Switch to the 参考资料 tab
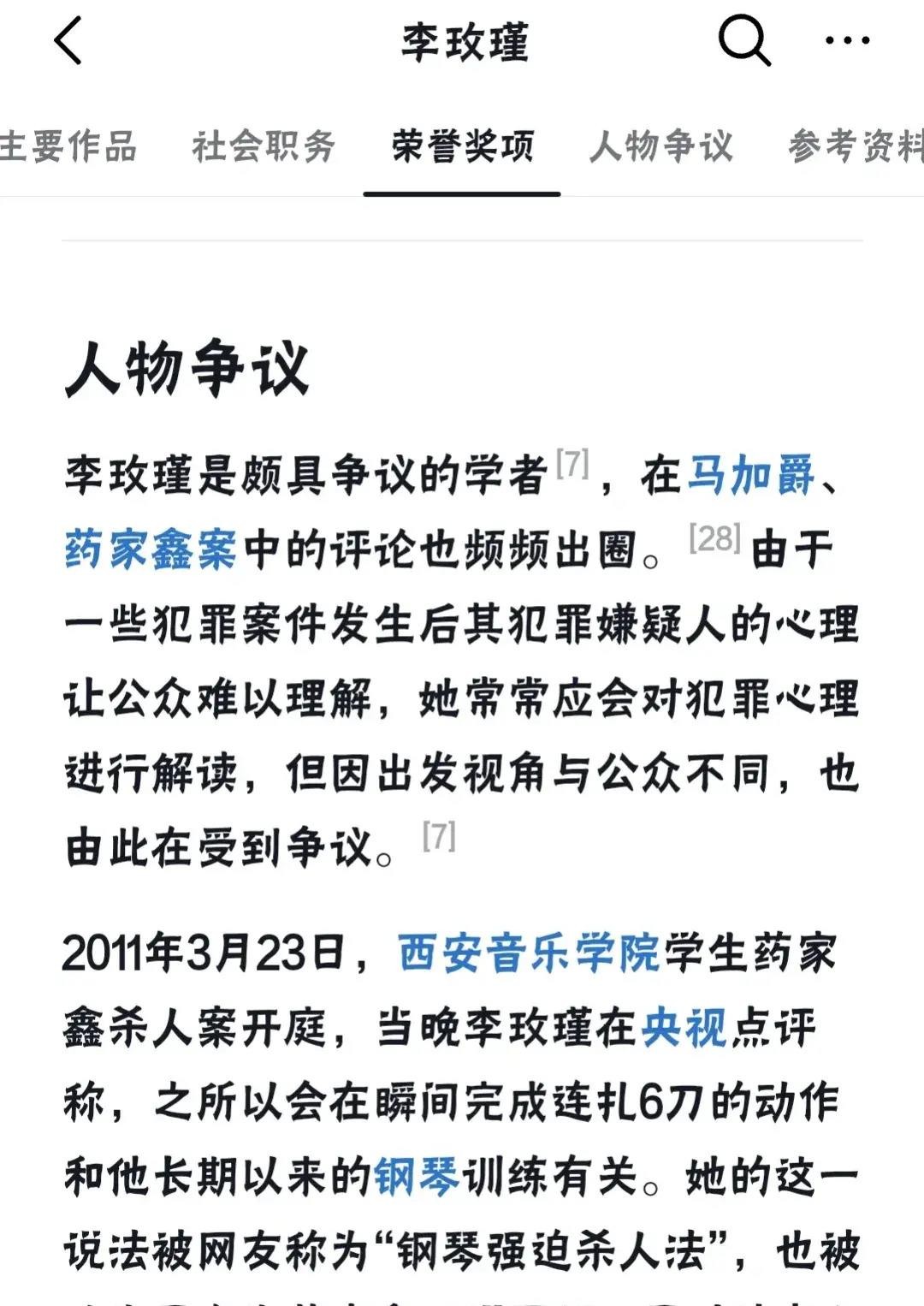924x1306 pixels. [856, 146]
